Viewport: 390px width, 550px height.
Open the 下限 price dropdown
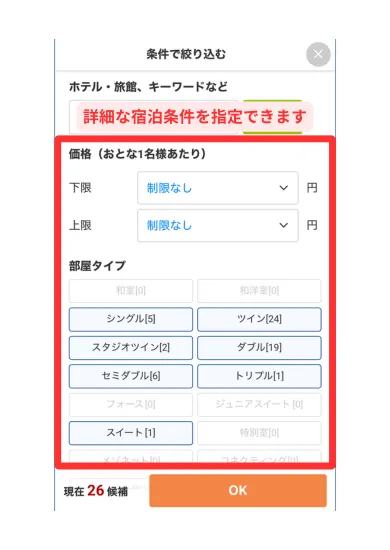click(x=218, y=188)
